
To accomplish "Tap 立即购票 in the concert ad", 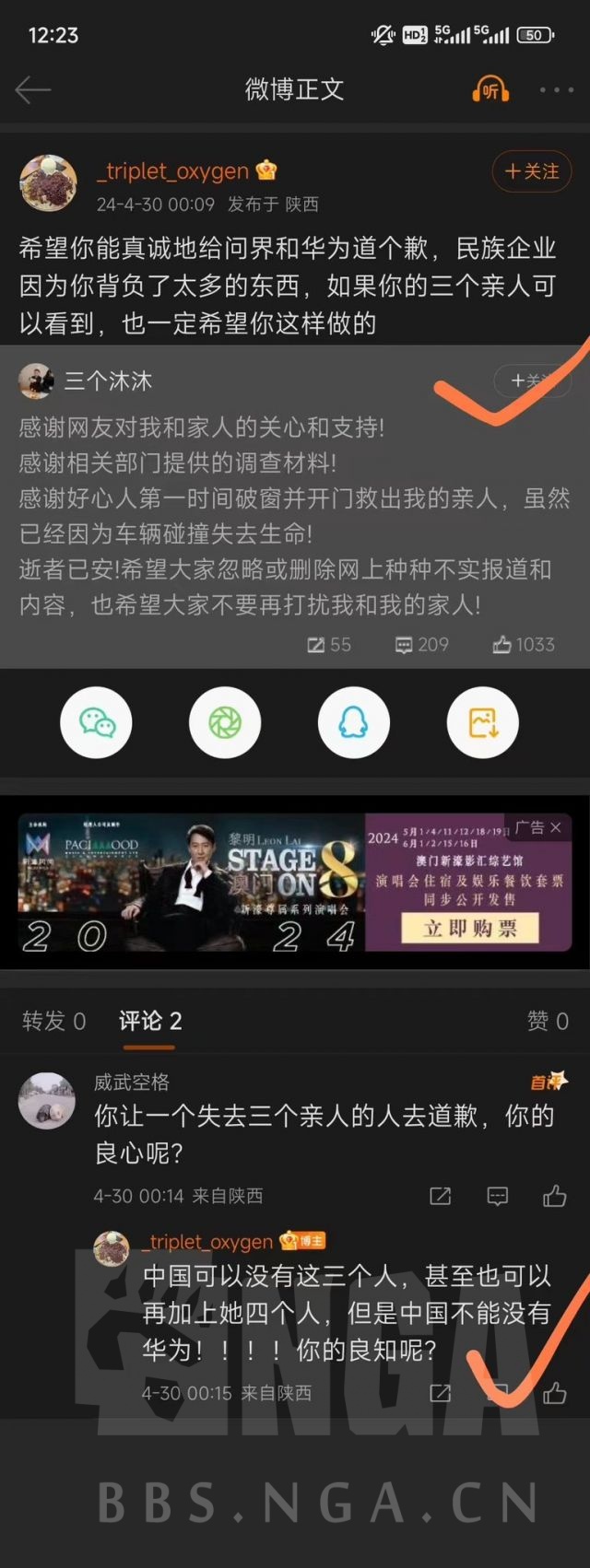I will (470, 929).
